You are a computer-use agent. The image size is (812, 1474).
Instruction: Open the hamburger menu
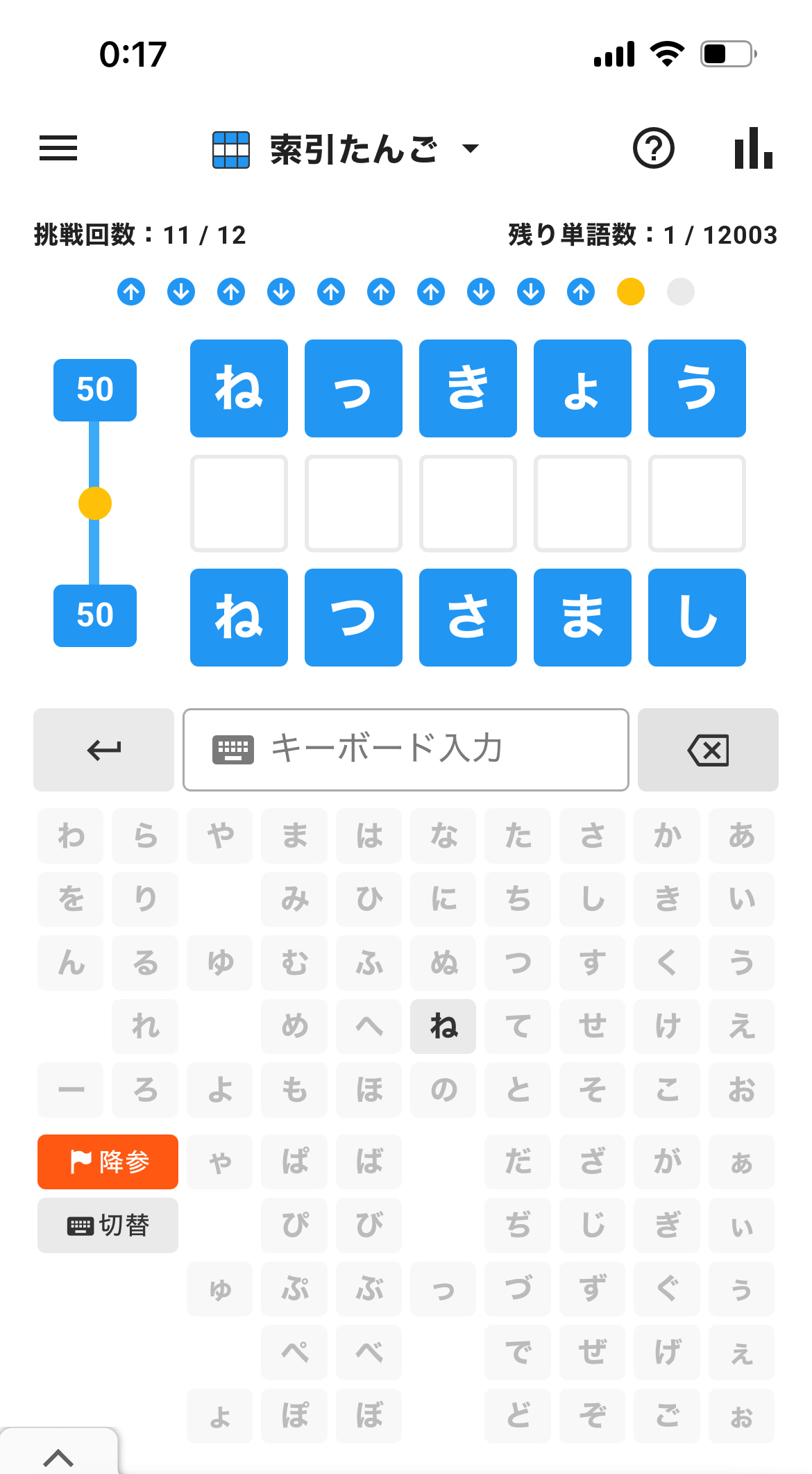click(x=58, y=148)
